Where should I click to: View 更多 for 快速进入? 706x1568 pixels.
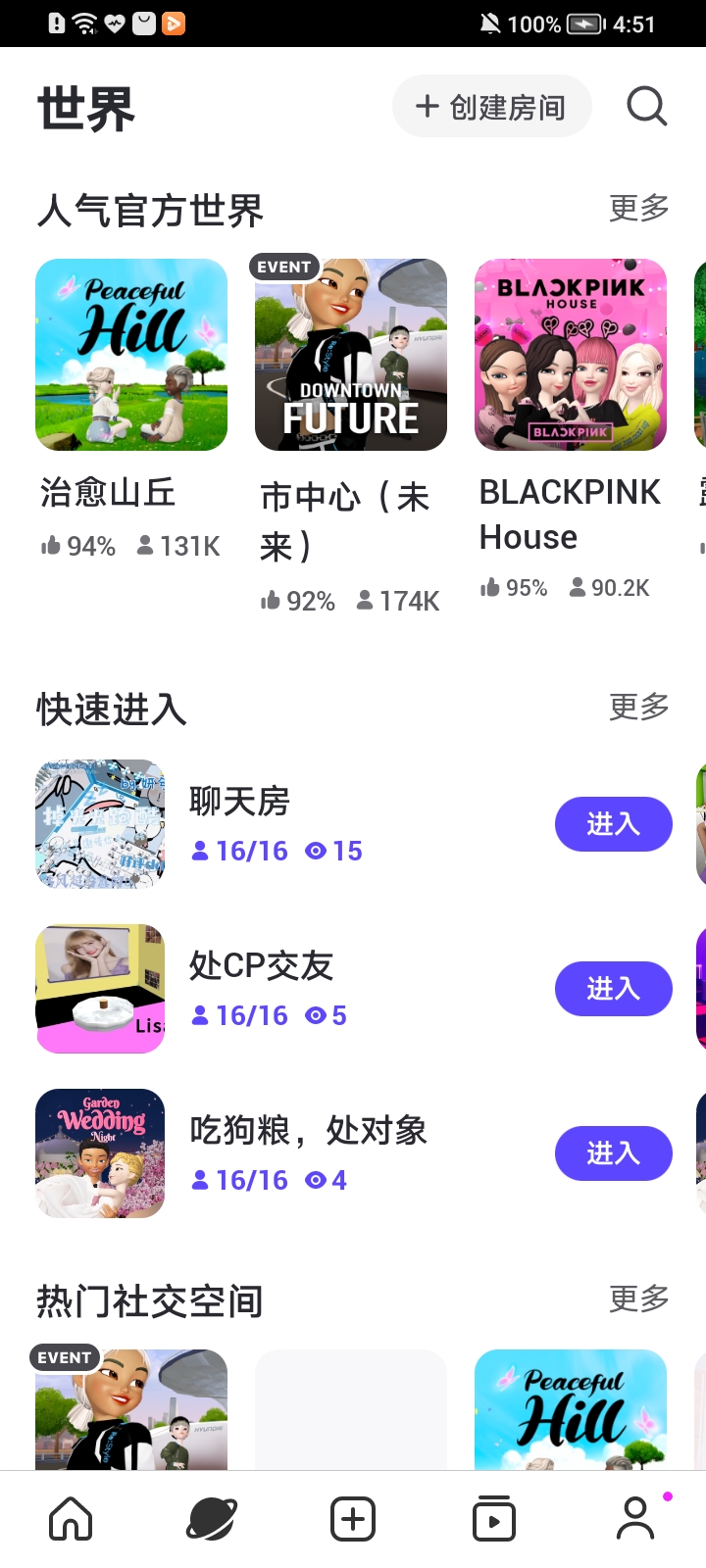tap(638, 707)
